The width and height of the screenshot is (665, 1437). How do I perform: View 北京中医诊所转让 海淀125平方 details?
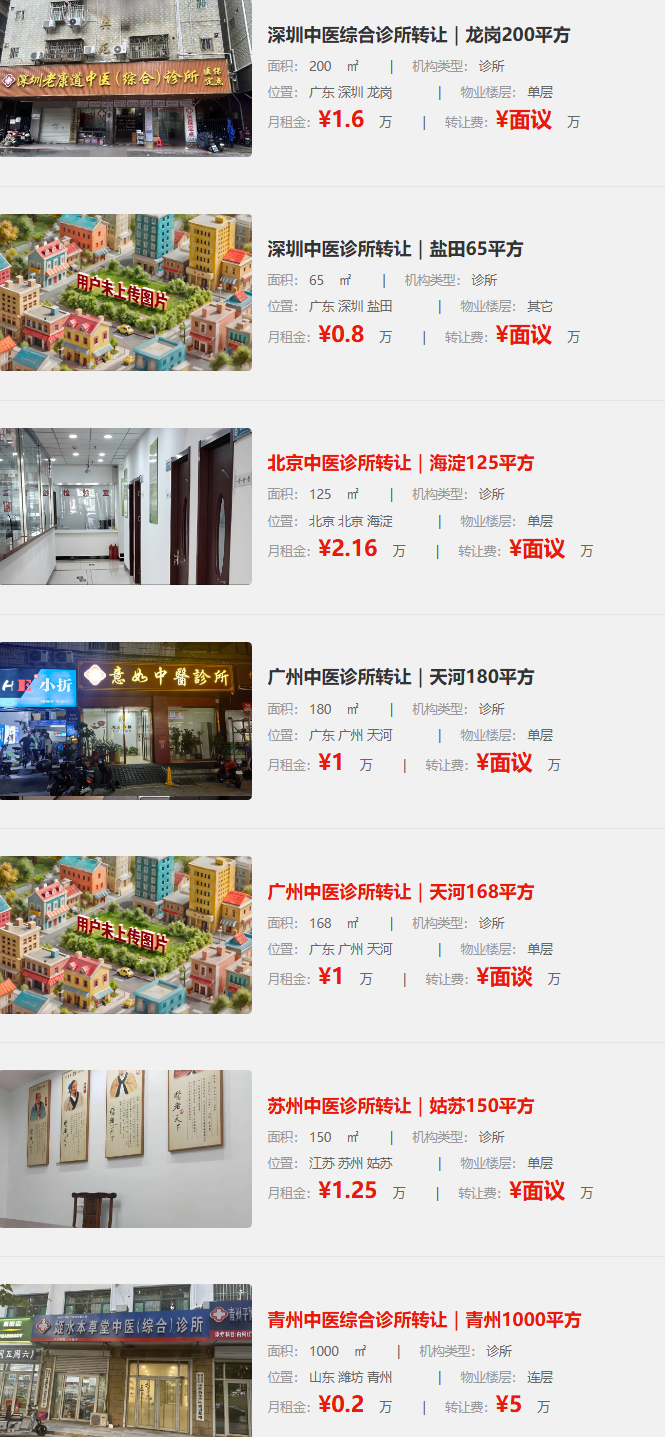(400, 463)
